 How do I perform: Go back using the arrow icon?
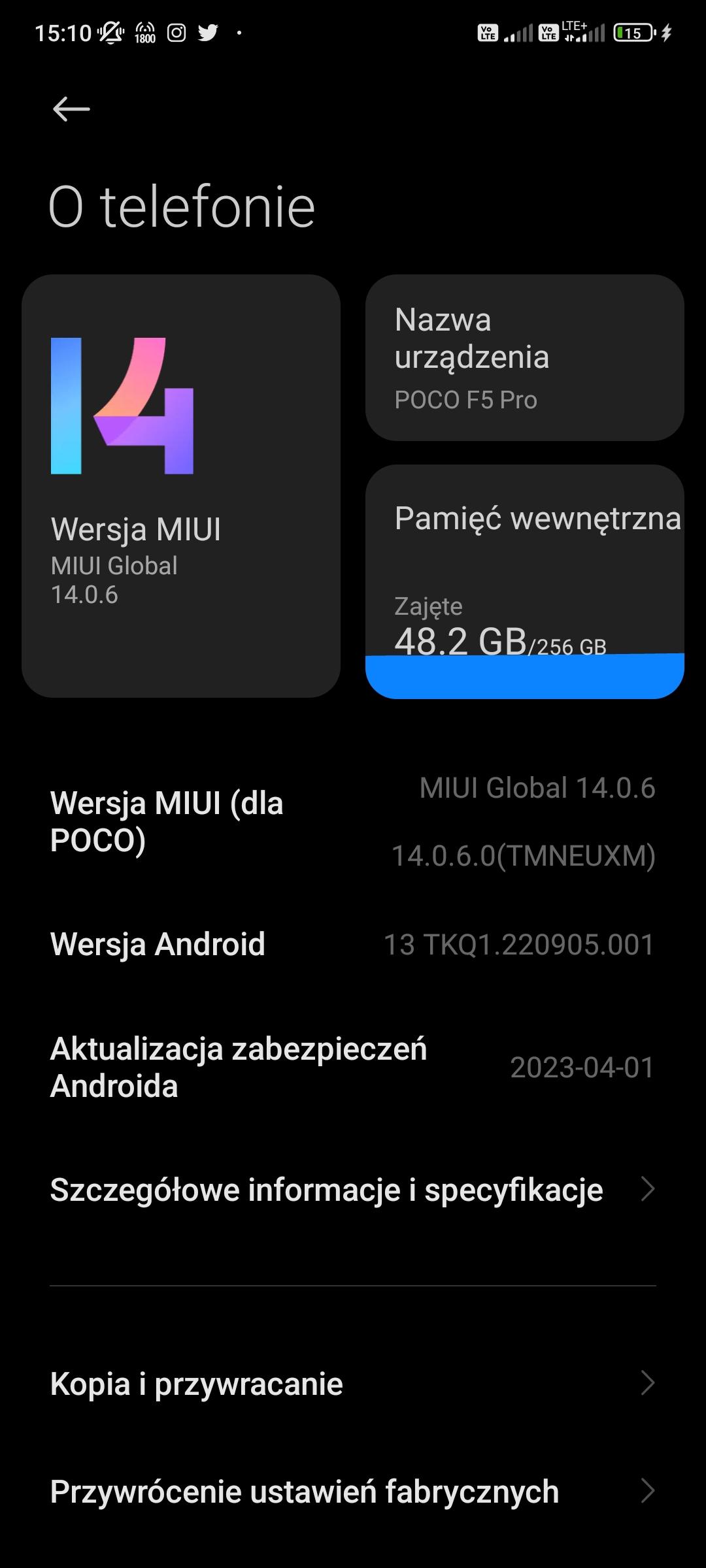tap(71, 109)
